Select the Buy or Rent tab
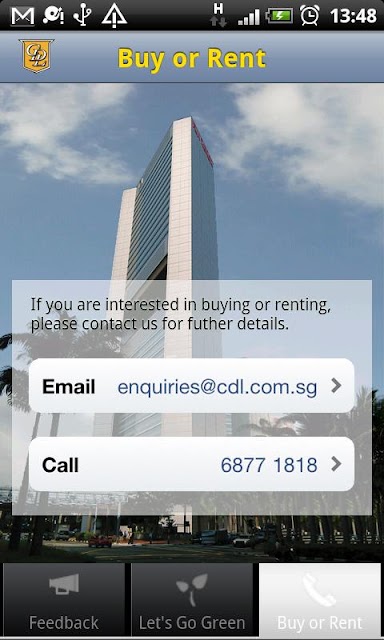This screenshot has width=384, height=640. coord(320,600)
